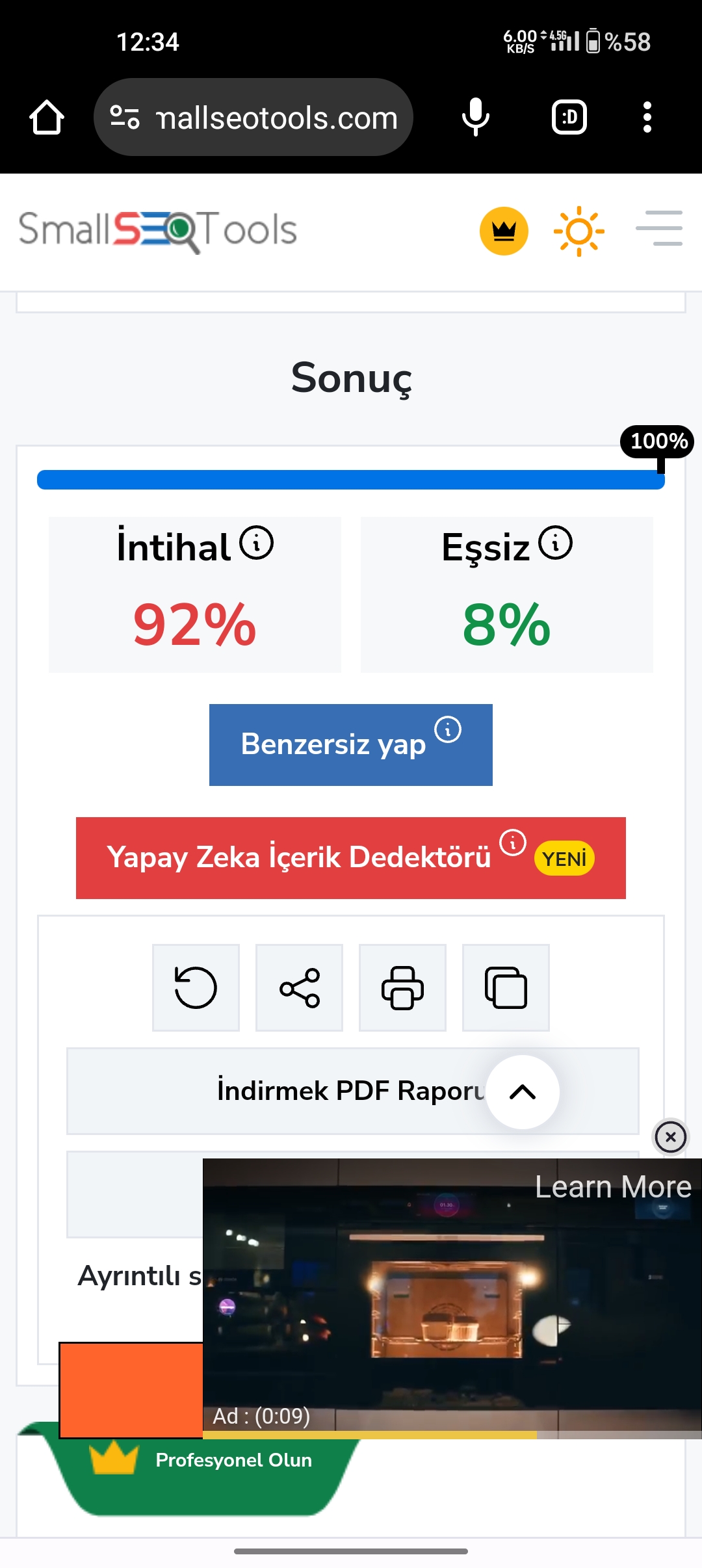Tap the Benzersiz yap button
This screenshot has height=1568, width=702.
click(351, 745)
